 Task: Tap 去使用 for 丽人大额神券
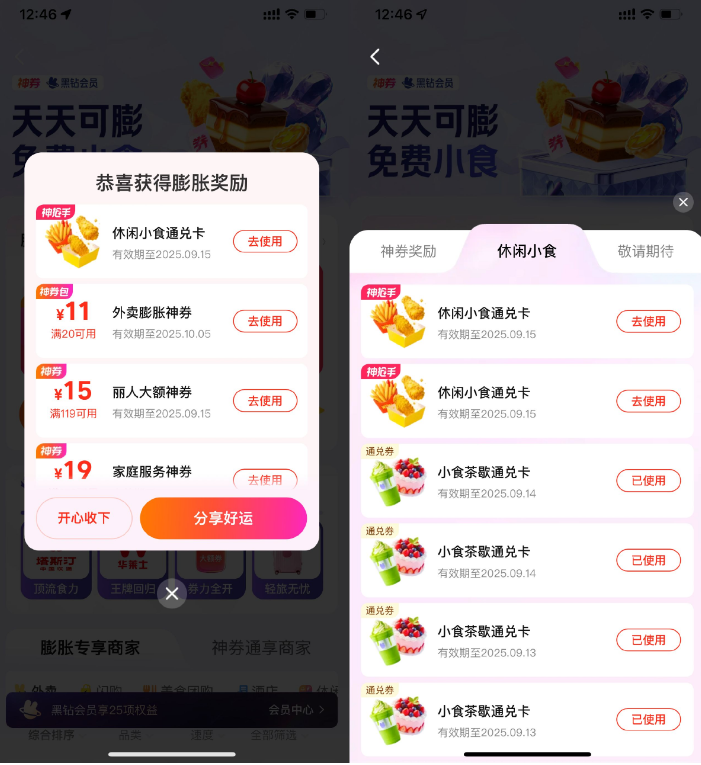pos(265,400)
